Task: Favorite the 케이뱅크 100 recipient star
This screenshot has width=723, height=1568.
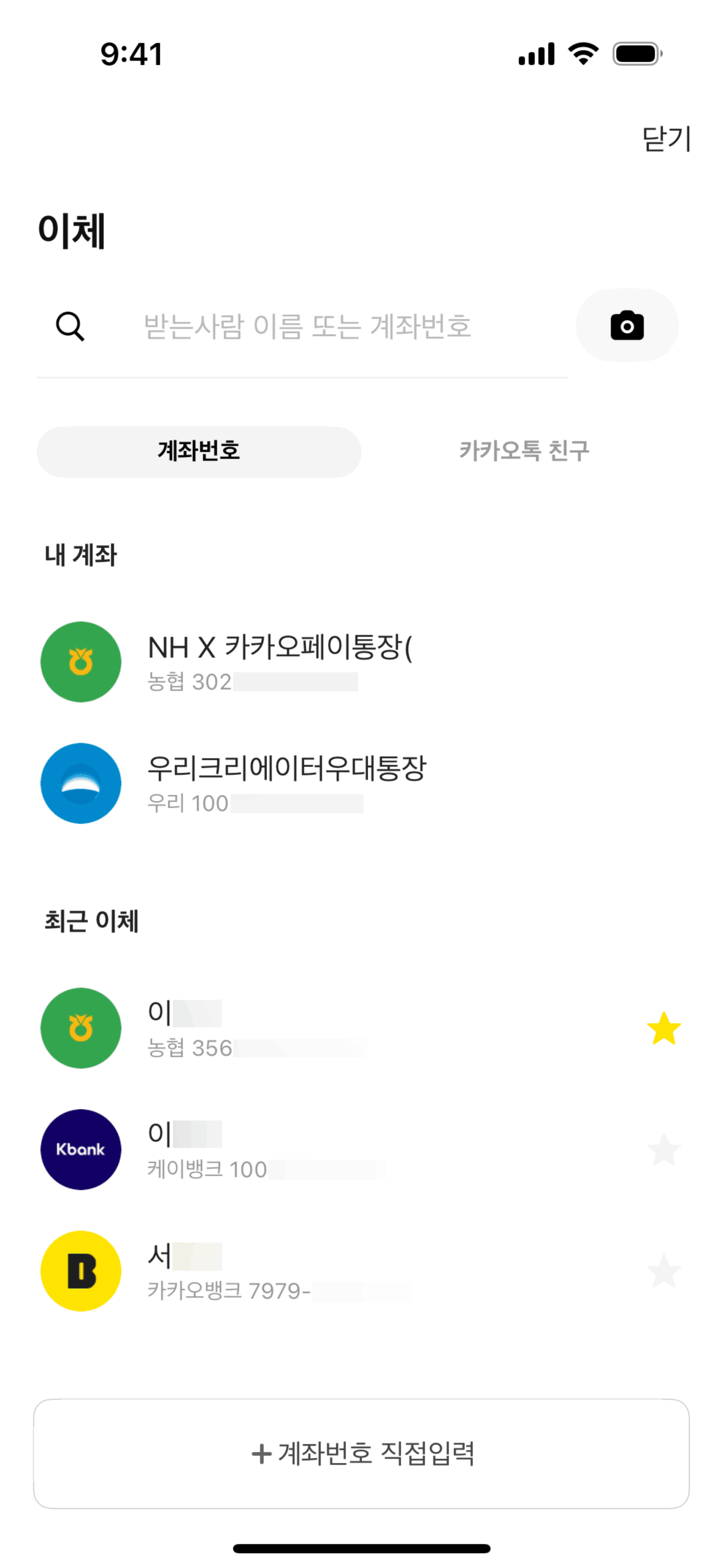Action: (x=664, y=1150)
